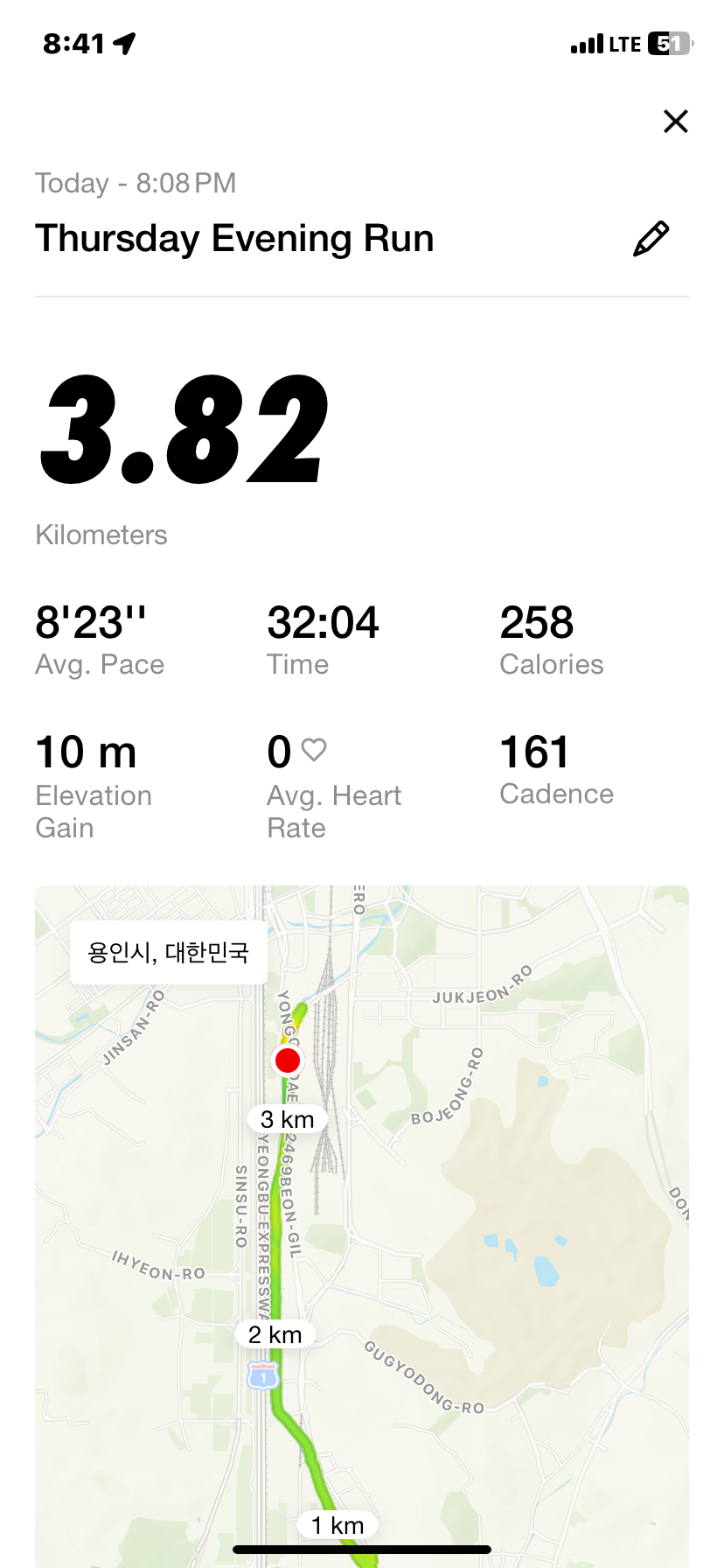Close the run summary screen
Viewport: 724px width, 1568px height.
675,122
